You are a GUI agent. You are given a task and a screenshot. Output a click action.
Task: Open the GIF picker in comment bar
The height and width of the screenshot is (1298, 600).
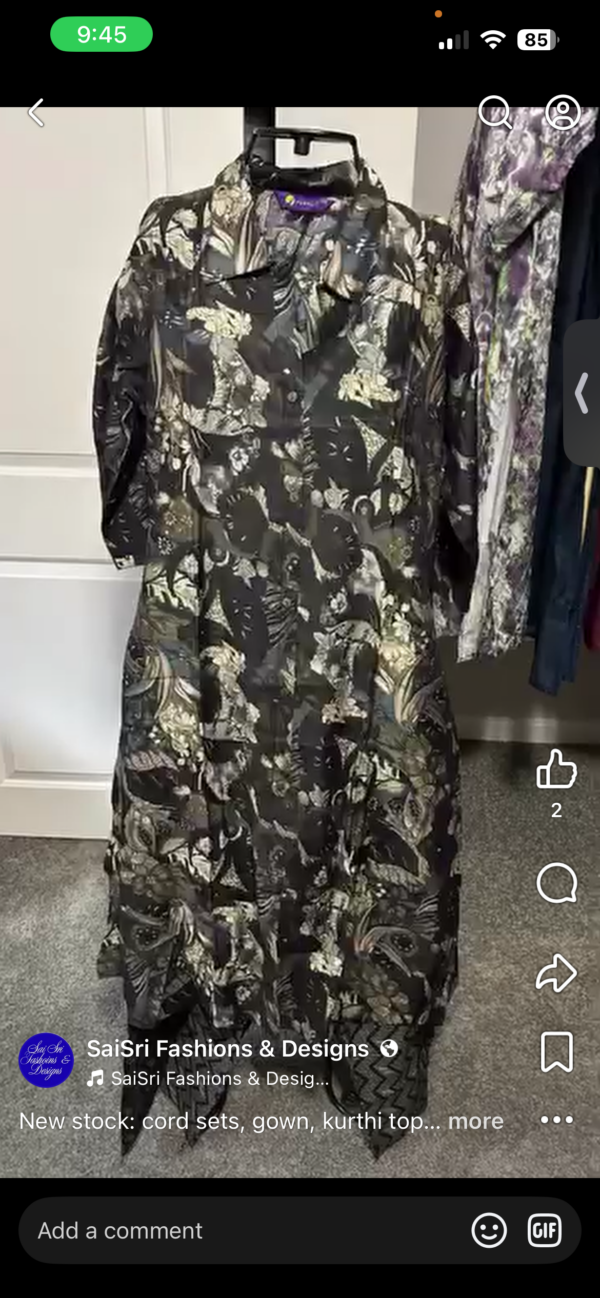[545, 1231]
